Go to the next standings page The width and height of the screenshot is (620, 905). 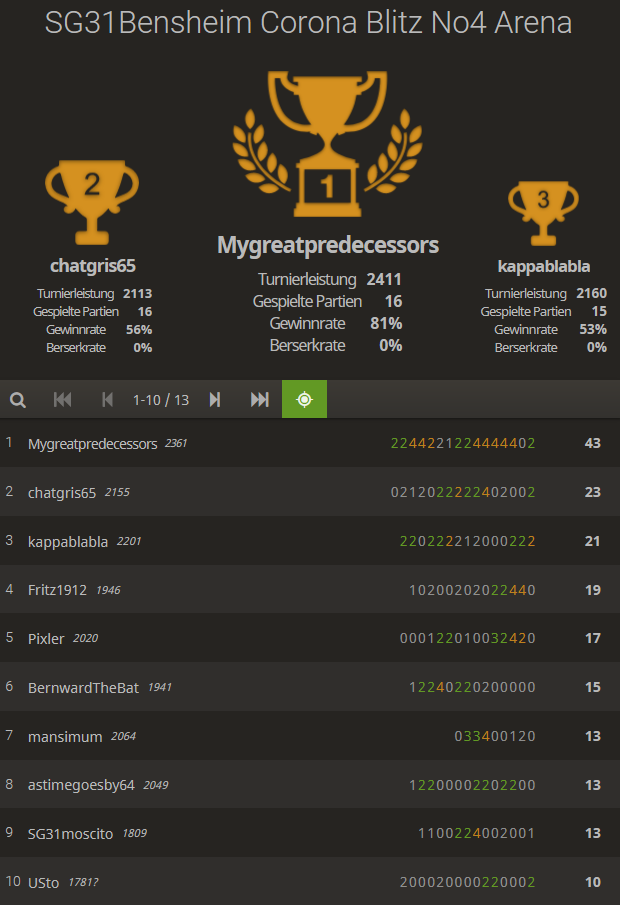214,400
